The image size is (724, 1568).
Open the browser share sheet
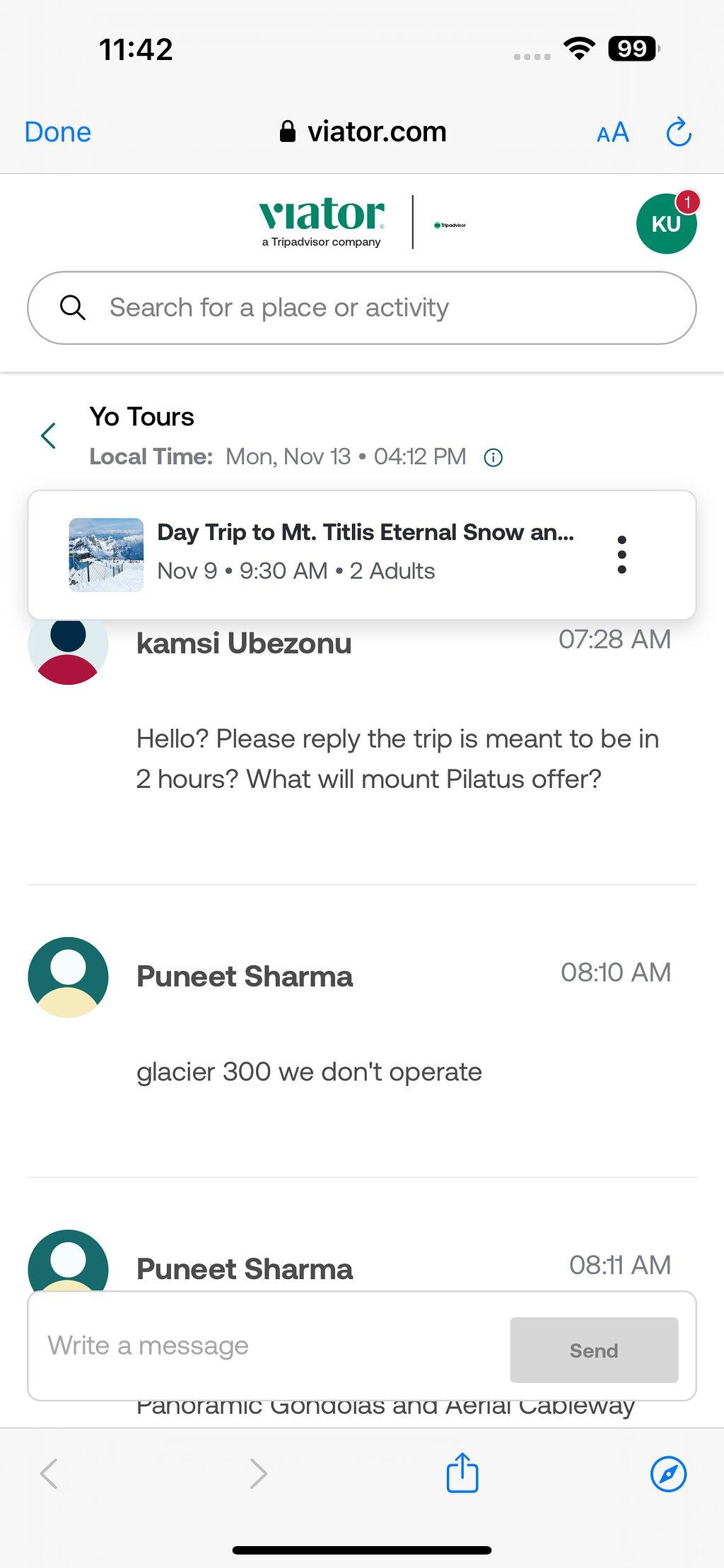[x=462, y=1473]
